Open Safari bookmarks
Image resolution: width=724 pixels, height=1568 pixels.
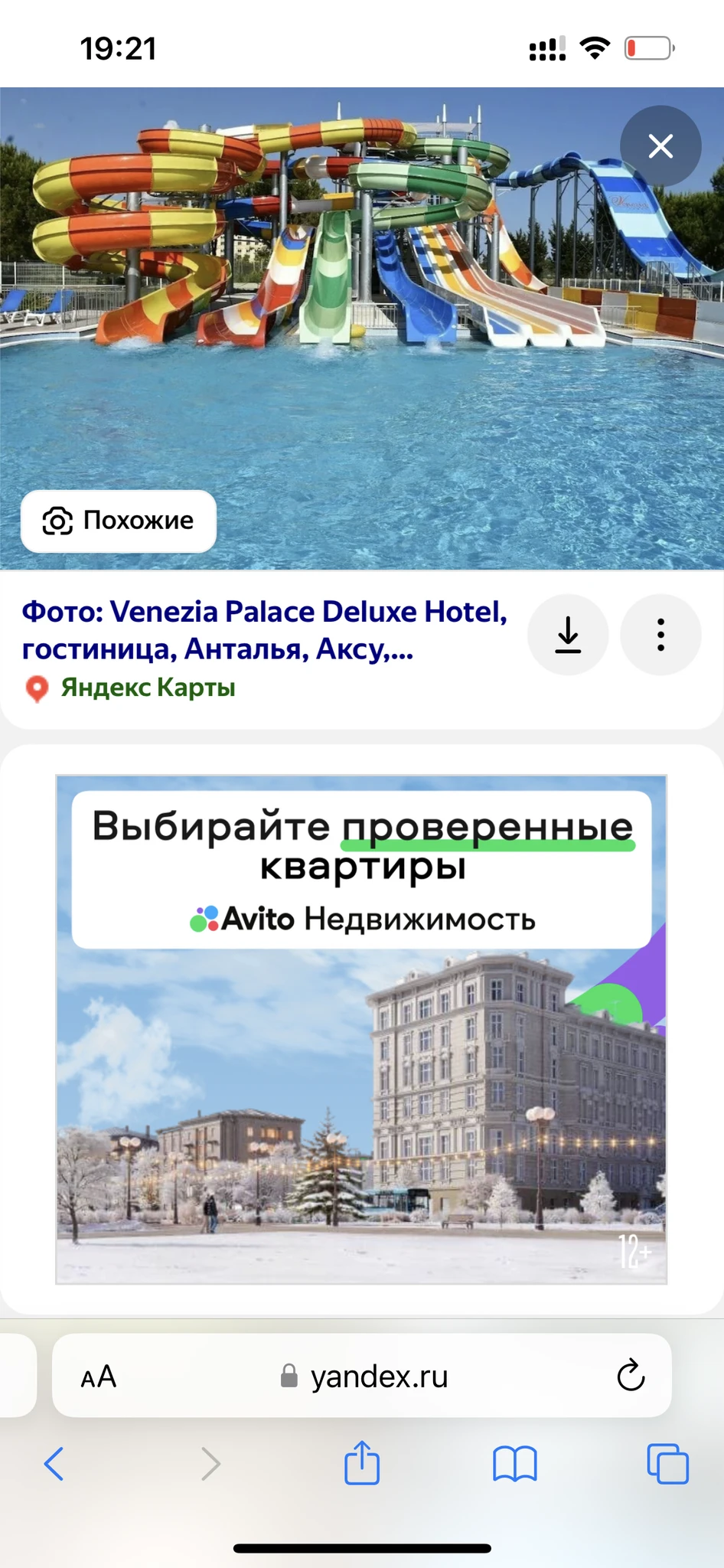click(514, 1464)
